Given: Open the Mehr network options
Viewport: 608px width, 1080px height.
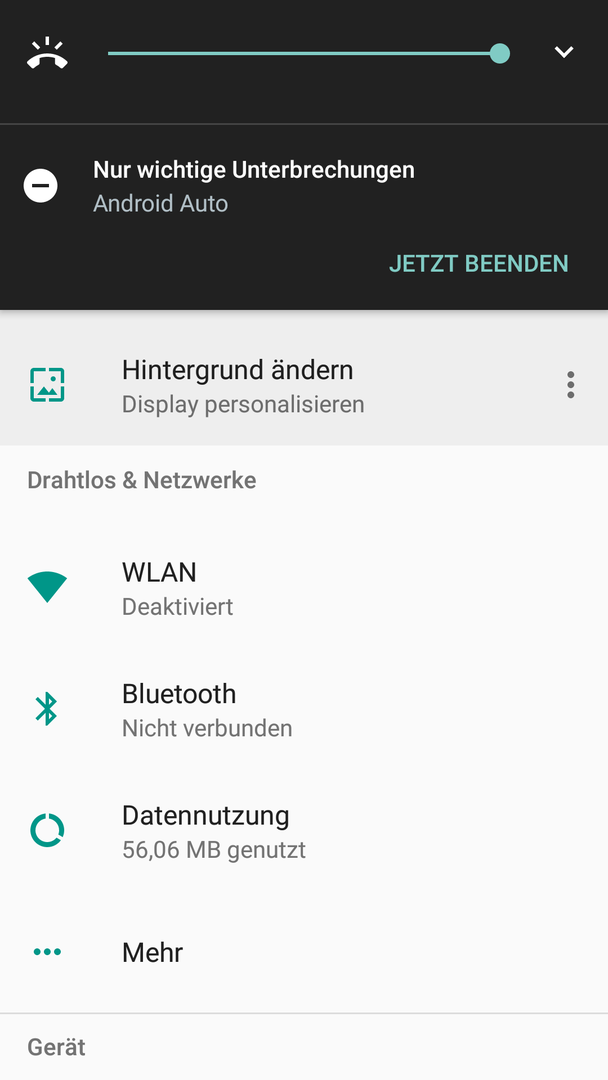Looking at the screenshot, I should (x=304, y=952).
